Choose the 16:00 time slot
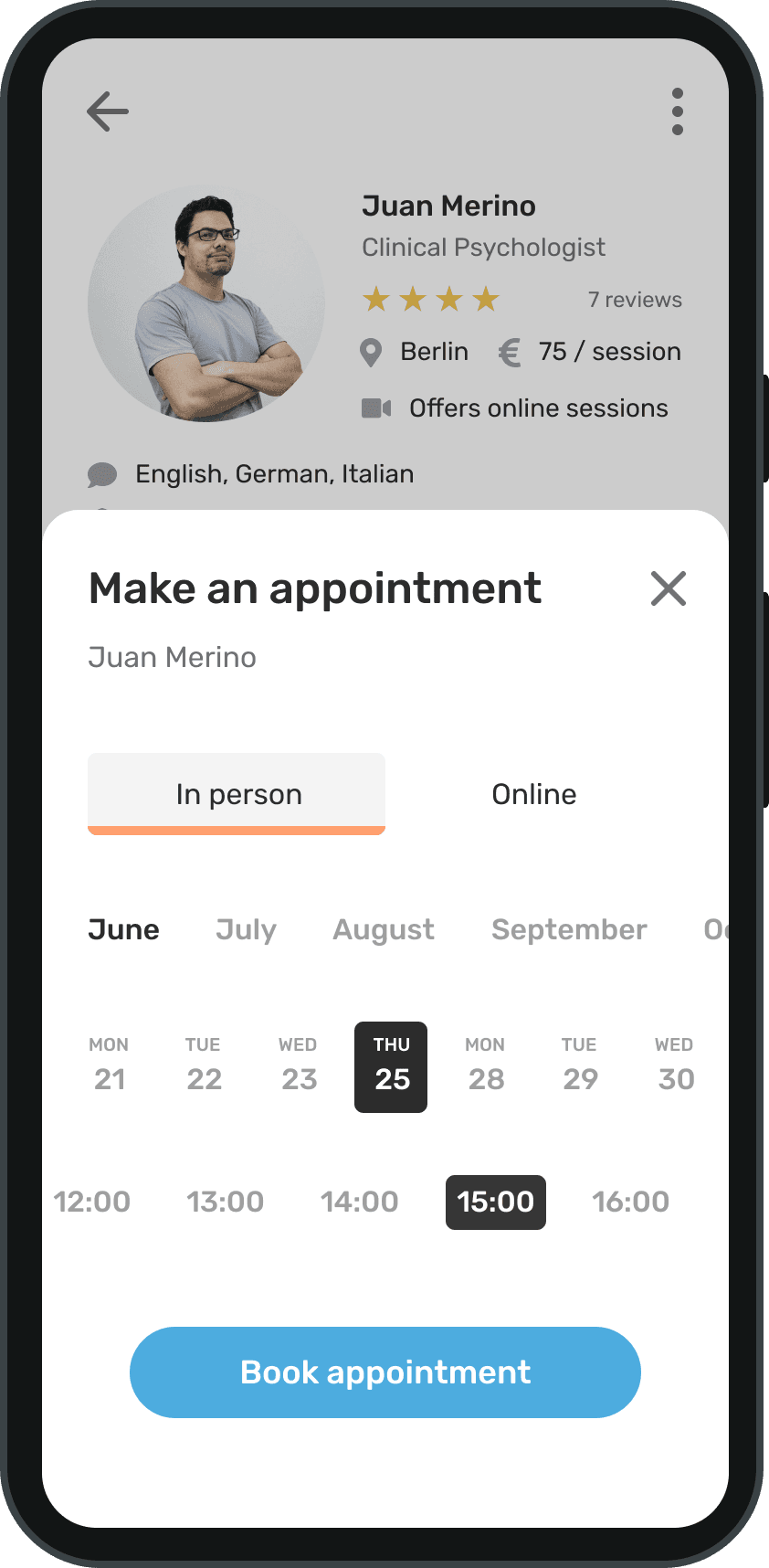Image resolution: width=769 pixels, height=1568 pixels. tap(630, 1202)
